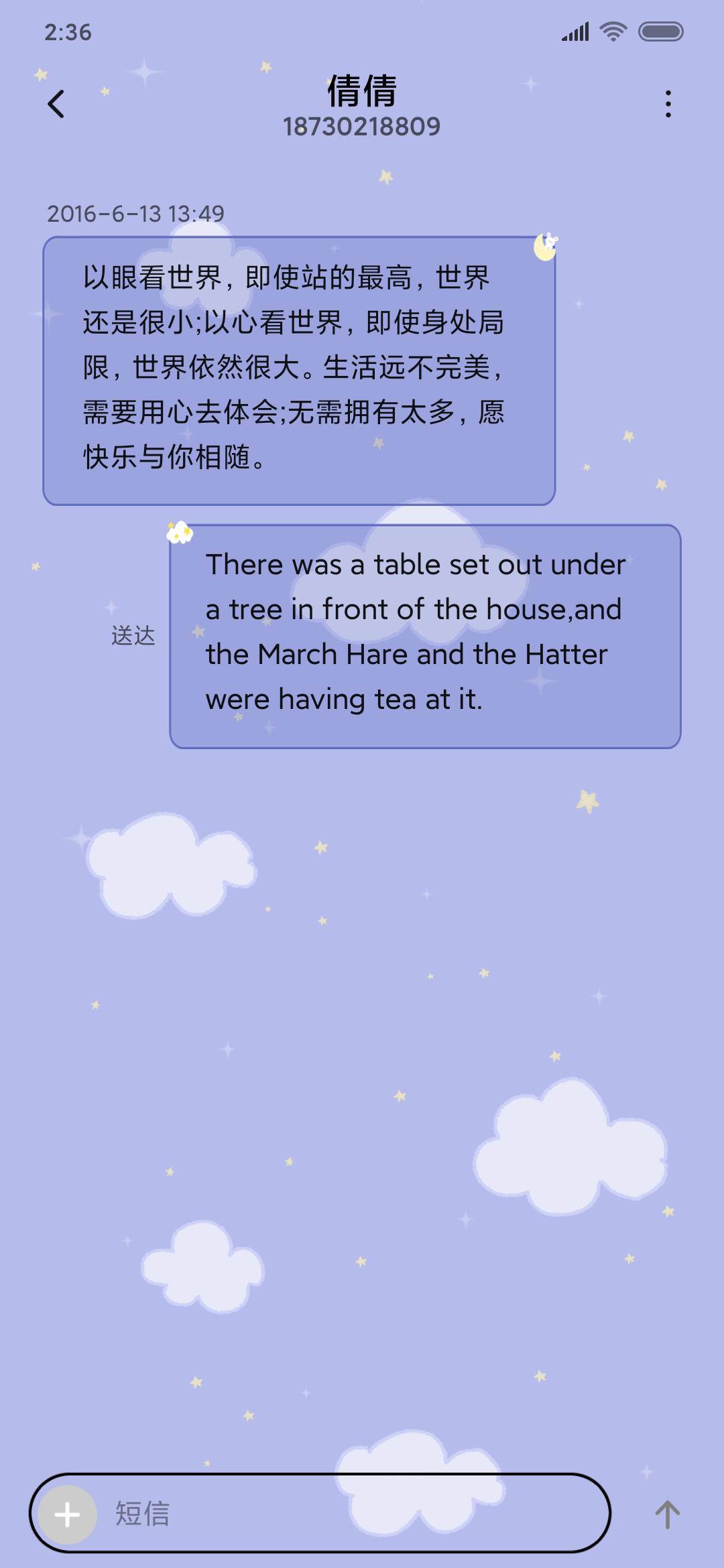Tap the plus attachment button

(67, 1514)
